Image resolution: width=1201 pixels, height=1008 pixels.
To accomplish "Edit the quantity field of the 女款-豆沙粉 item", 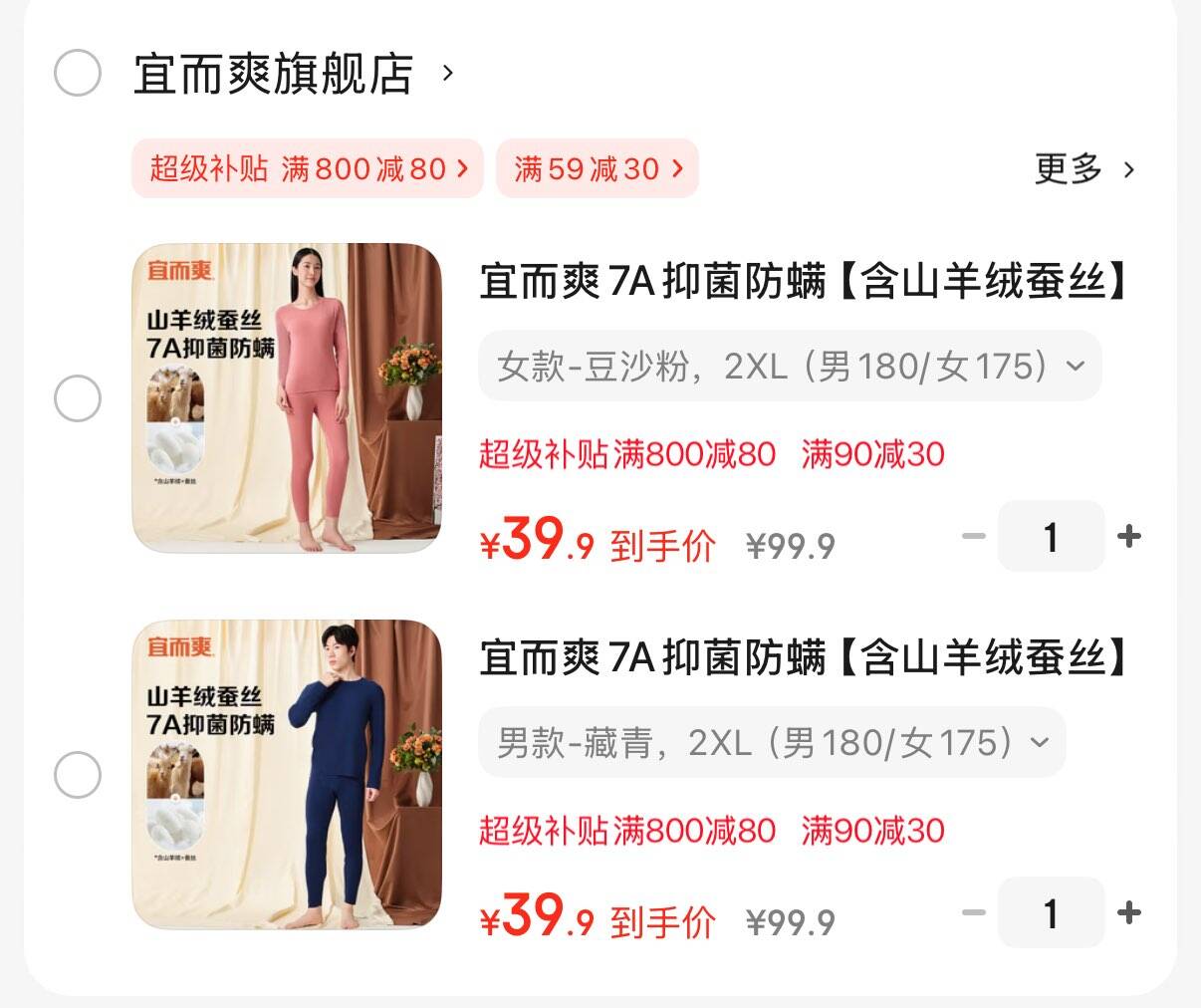I will tap(1051, 537).
